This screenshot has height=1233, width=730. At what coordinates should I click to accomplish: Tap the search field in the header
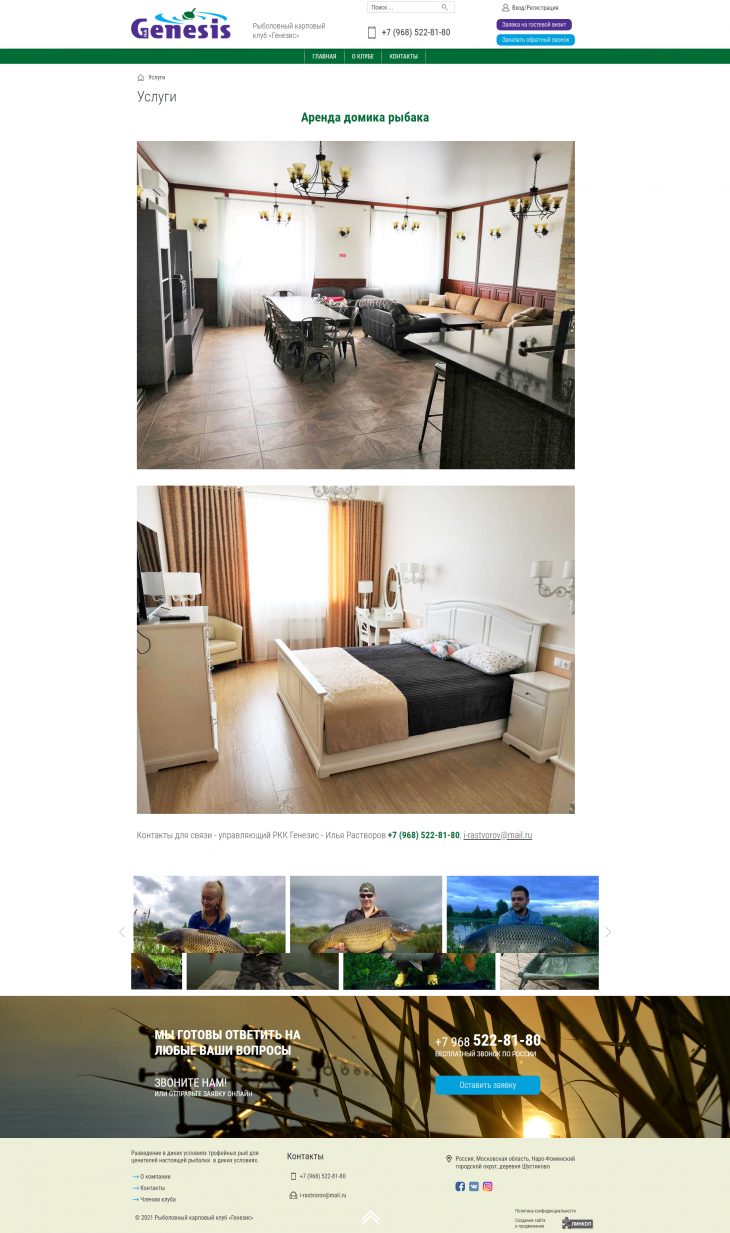[x=402, y=7]
